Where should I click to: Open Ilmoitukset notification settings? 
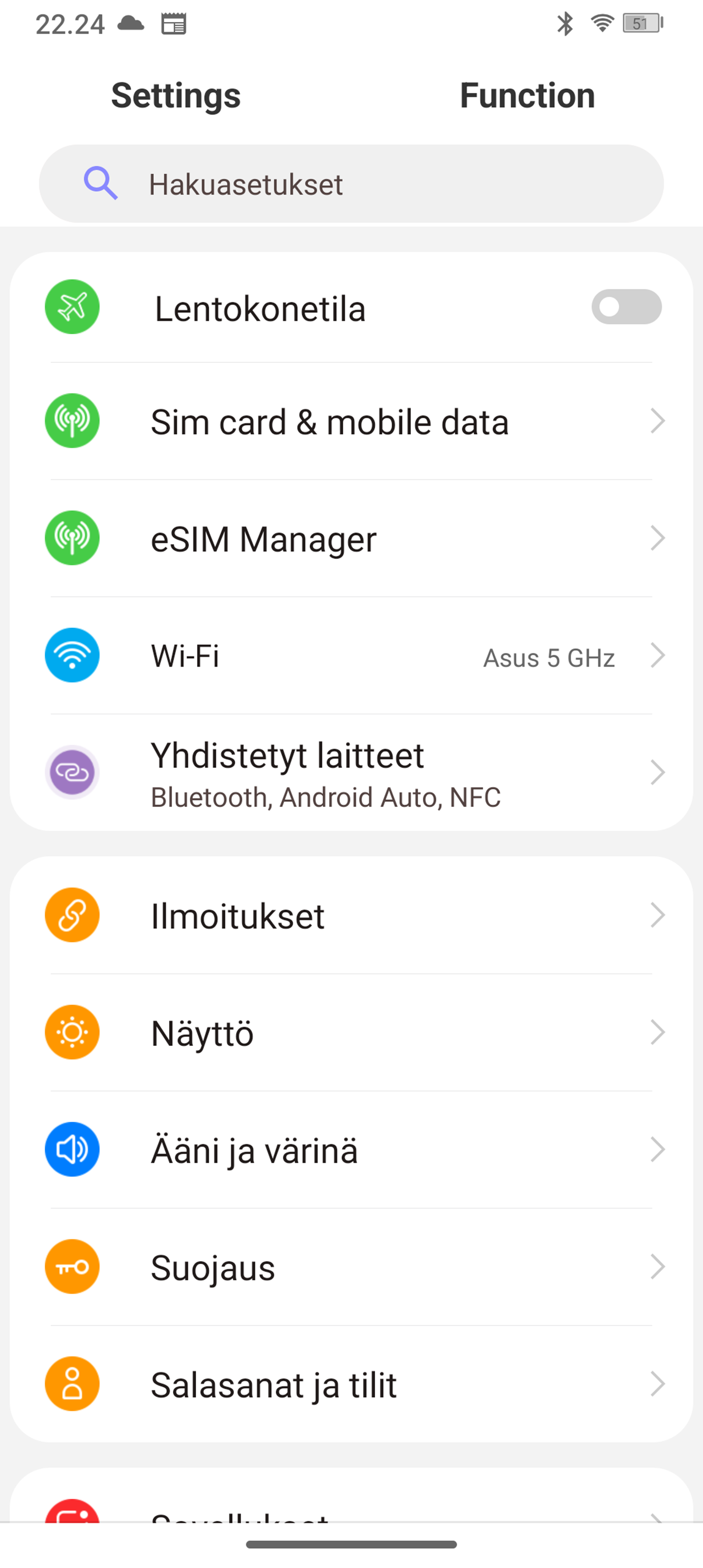coord(351,916)
